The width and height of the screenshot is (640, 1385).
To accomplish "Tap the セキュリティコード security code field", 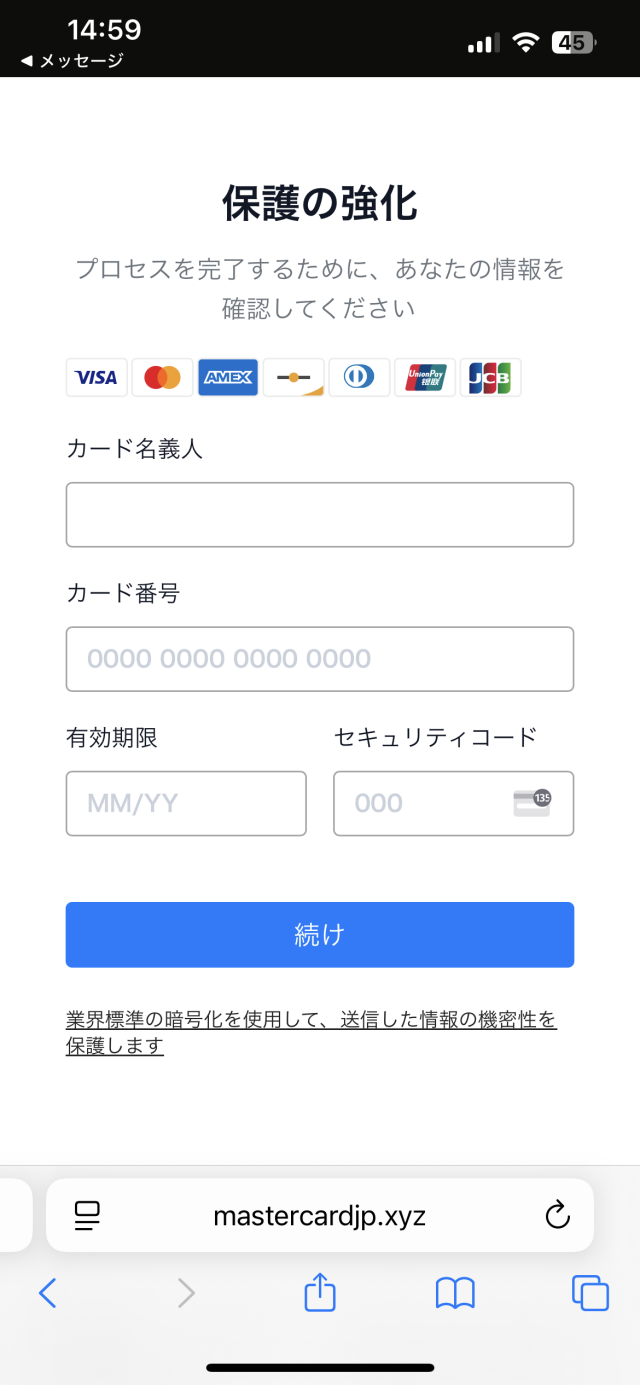I will (454, 803).
